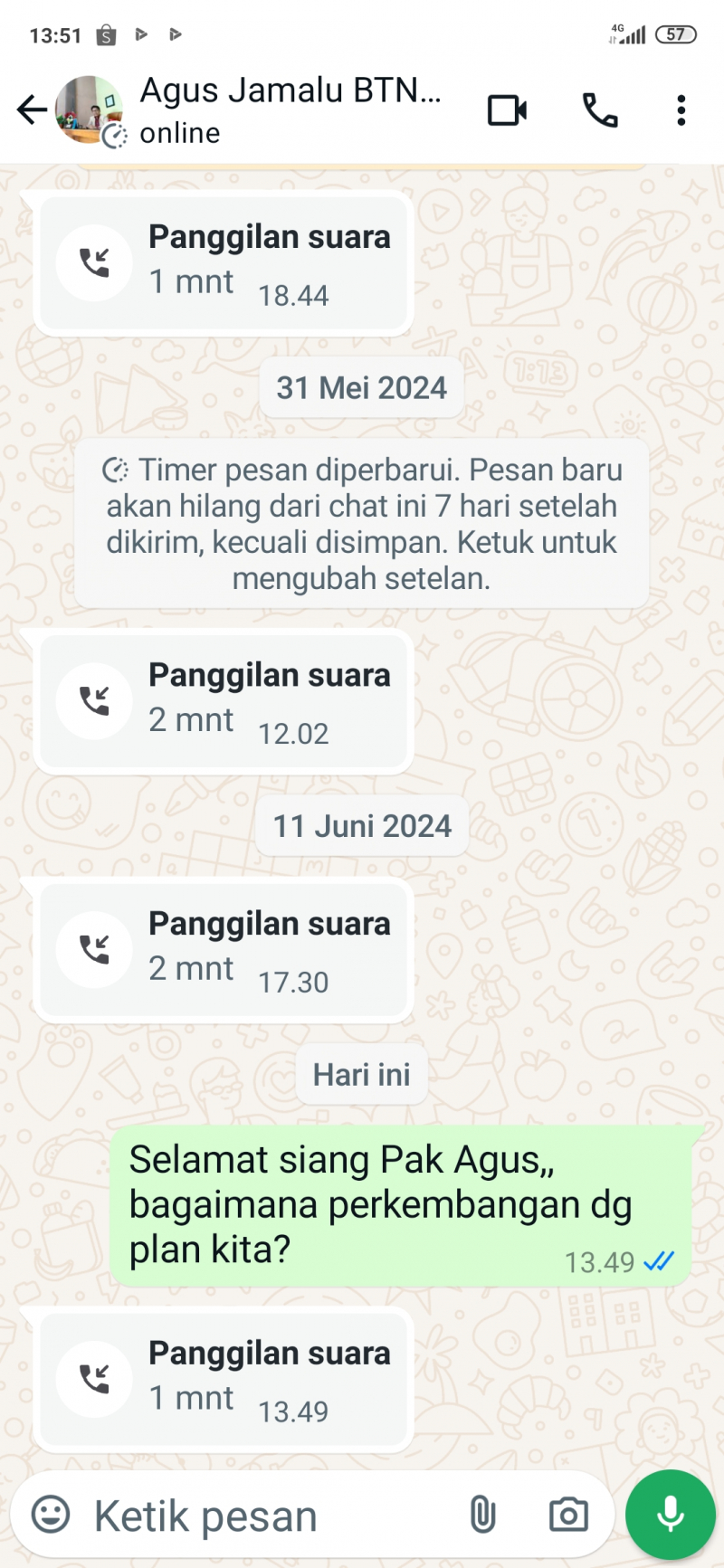Focus the Ketik pesan message field

click(x=262, y=1516)
